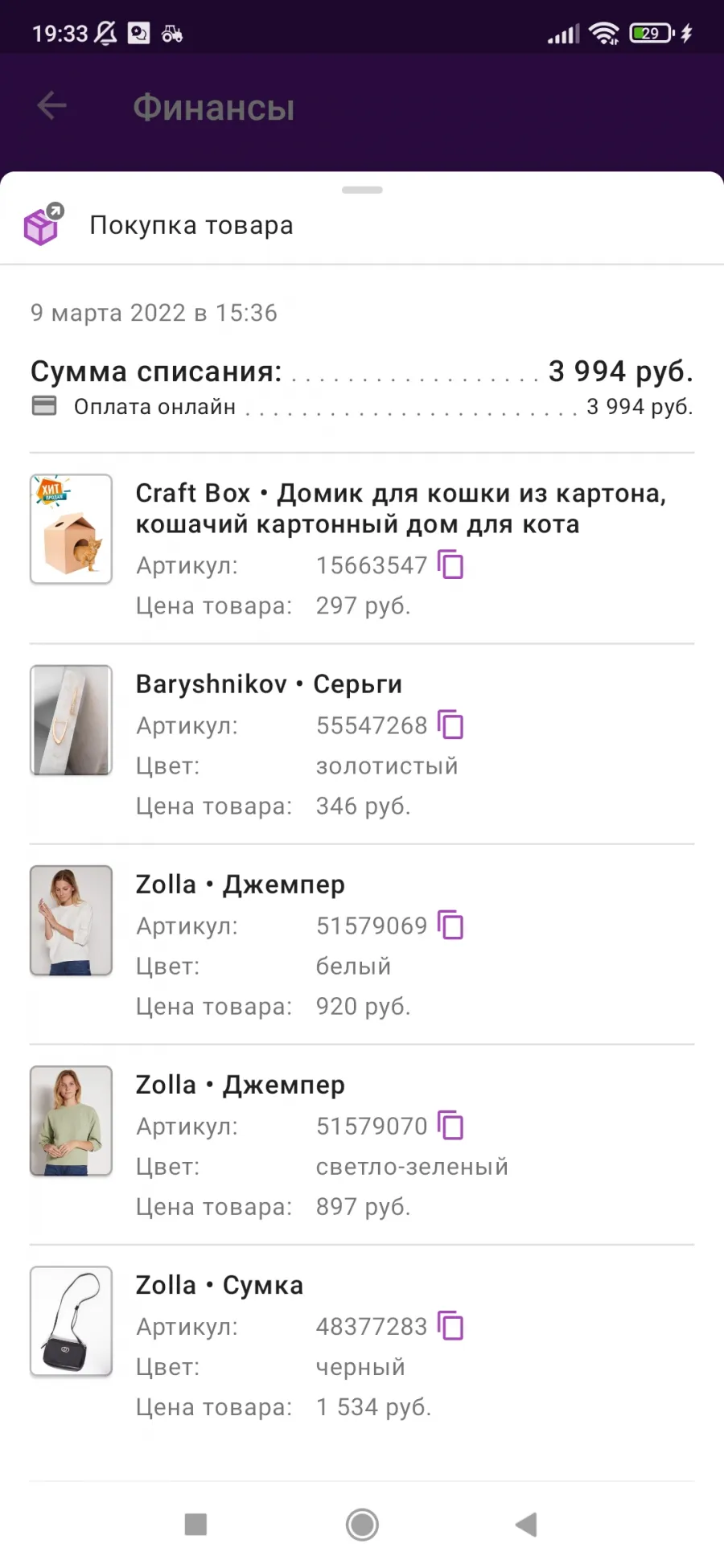Copy article number 51579069
Screen dimensions: 724x1568
(450, 925)
